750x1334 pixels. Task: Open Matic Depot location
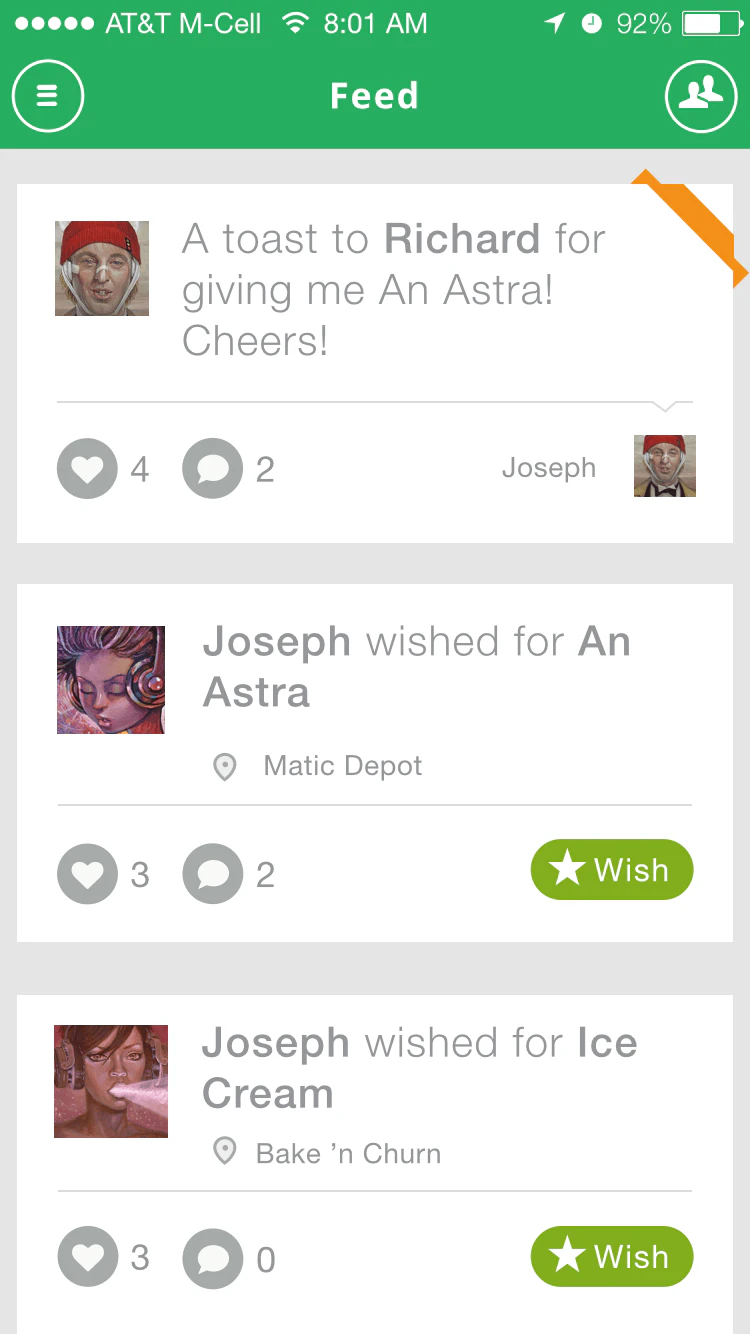point(342,767)
